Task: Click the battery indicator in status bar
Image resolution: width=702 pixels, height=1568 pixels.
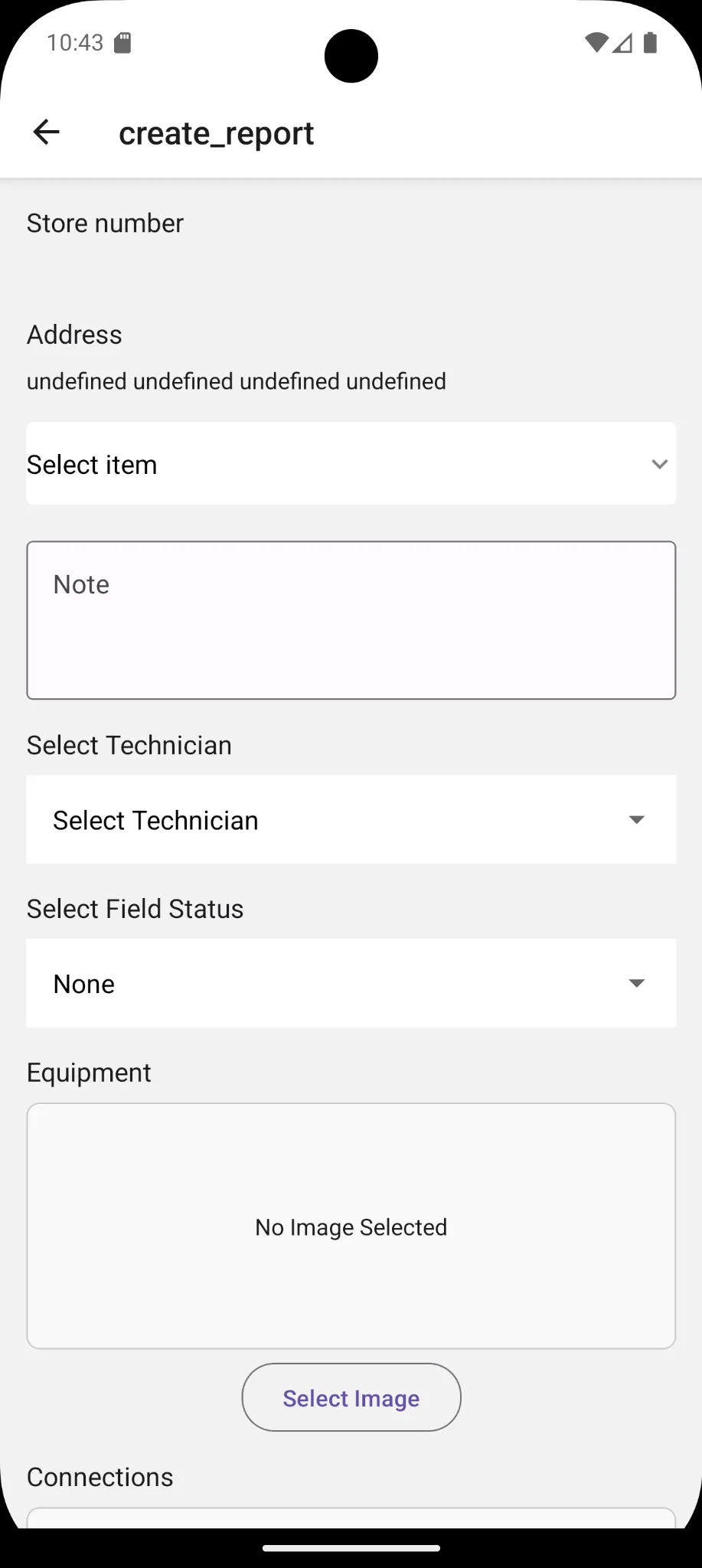Action: [x=650, y=42]
